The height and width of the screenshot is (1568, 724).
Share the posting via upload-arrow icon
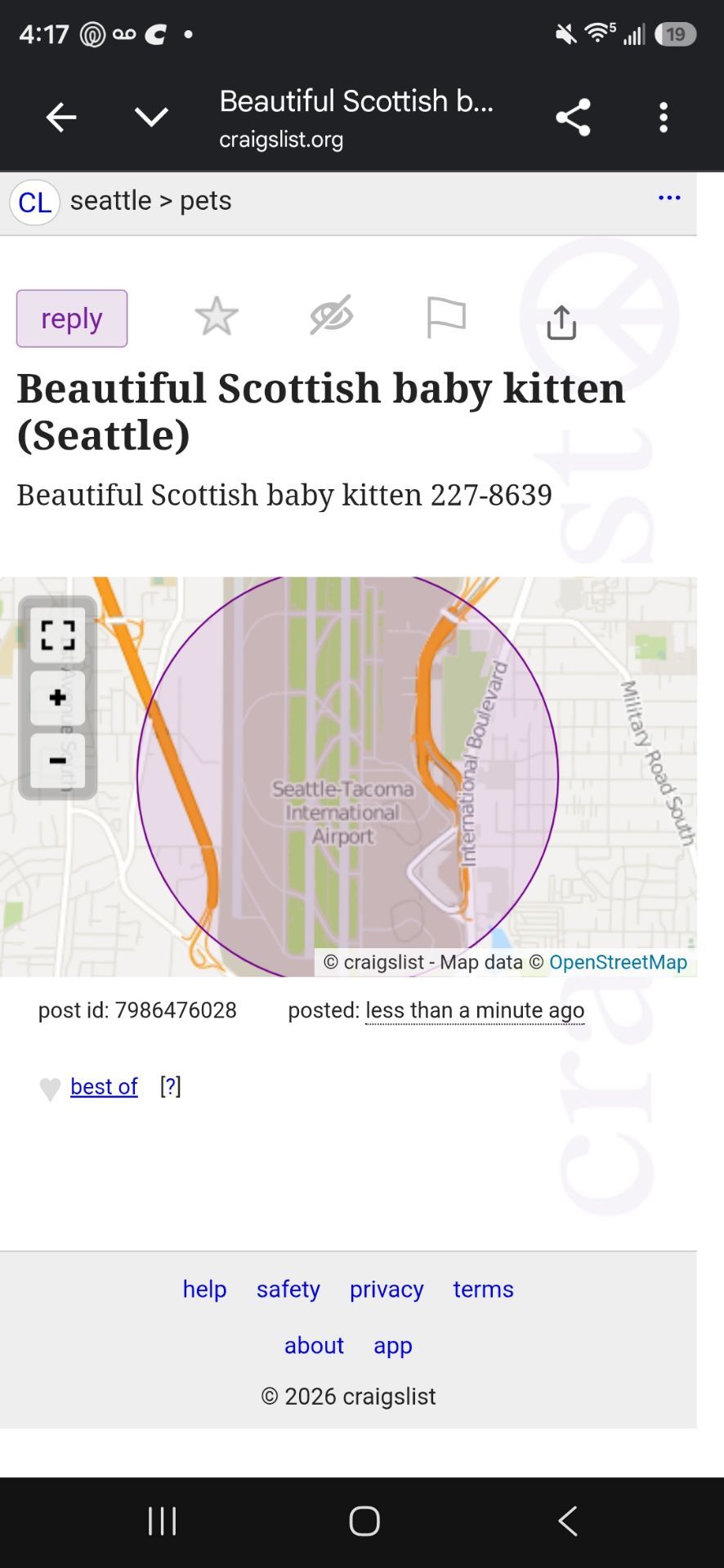point(561,322)
